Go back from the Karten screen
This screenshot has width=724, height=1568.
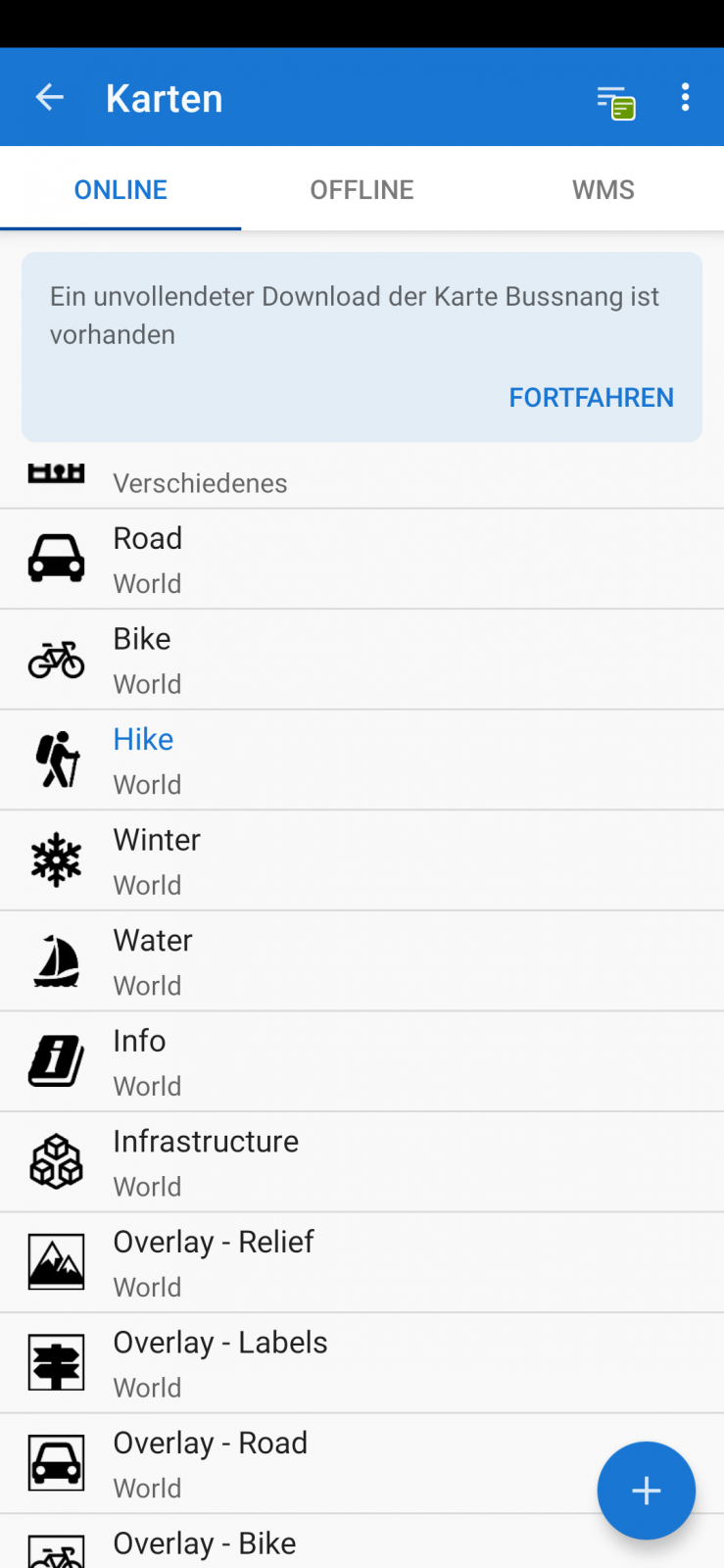[x=49, y=97]
